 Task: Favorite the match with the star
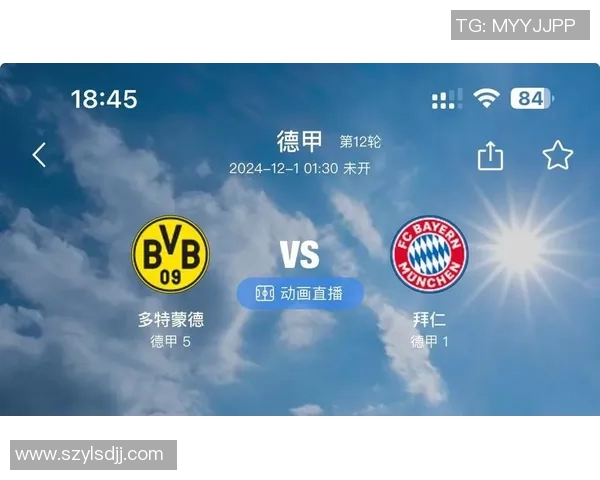click(x=557, y=155)
